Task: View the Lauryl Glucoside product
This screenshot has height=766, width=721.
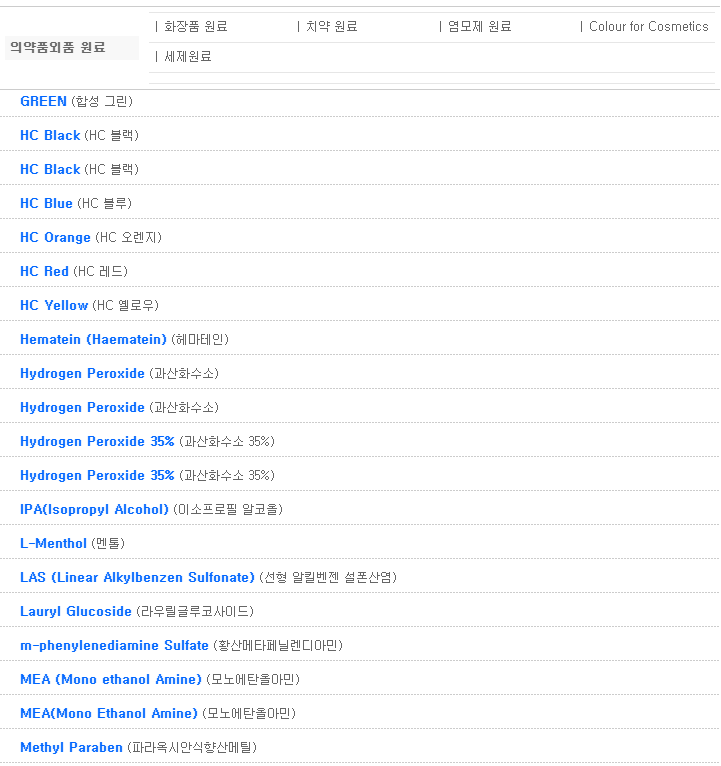Action: click(x=76, y=611)
